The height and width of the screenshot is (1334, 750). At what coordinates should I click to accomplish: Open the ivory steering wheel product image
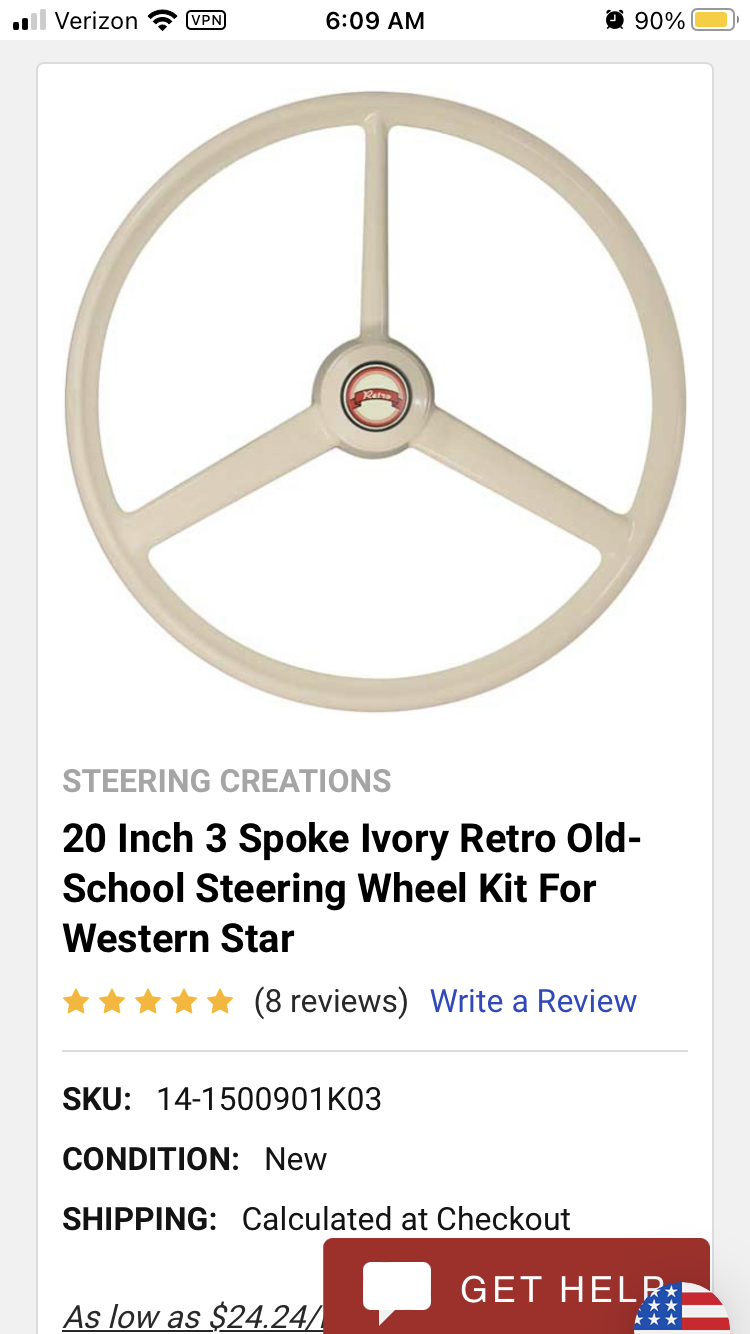375,401
